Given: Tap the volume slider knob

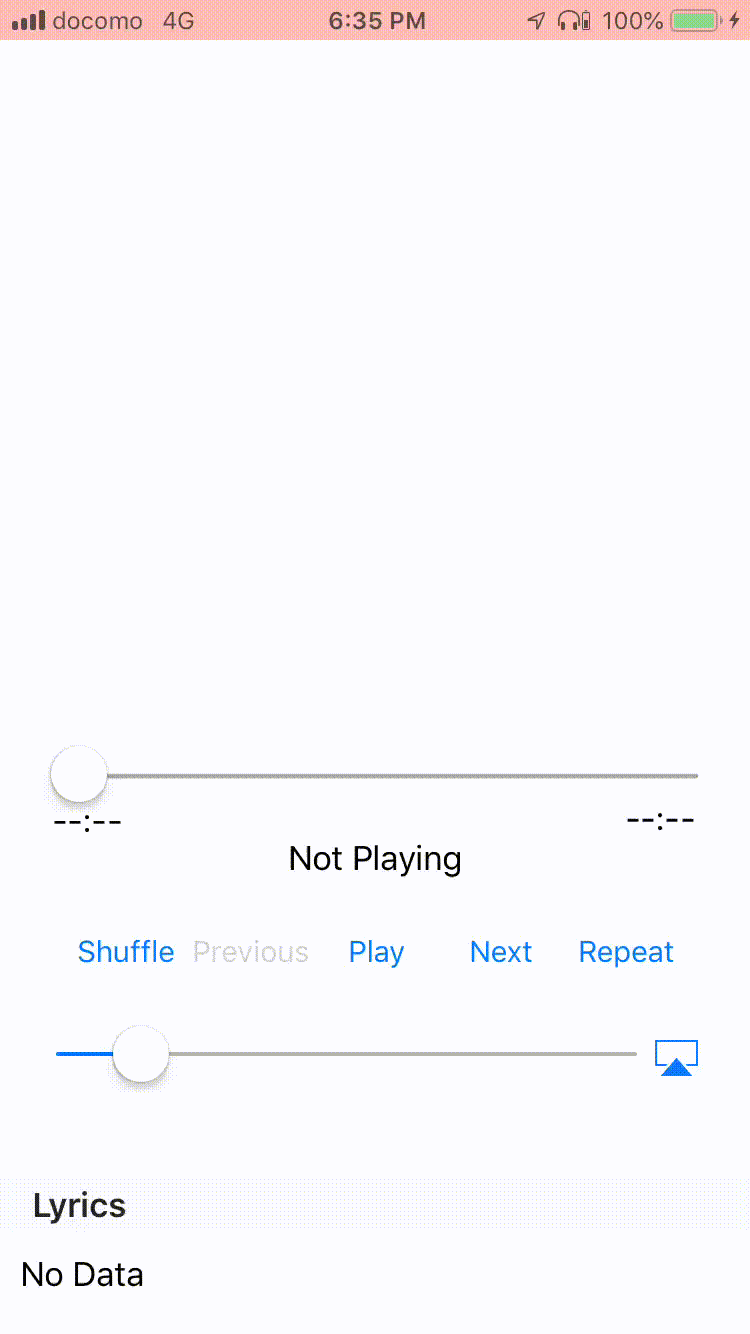Looking at the screenshot, I should 141,1053.
